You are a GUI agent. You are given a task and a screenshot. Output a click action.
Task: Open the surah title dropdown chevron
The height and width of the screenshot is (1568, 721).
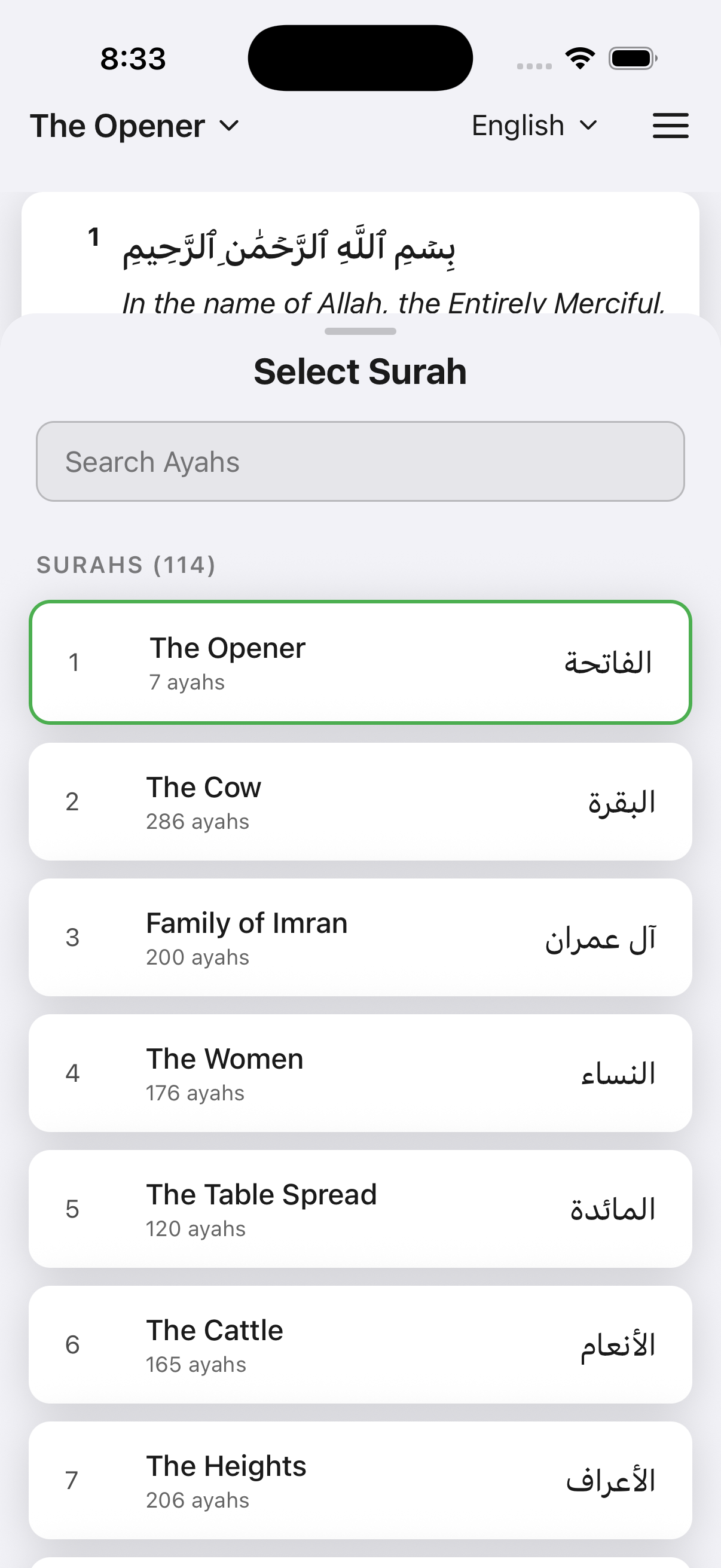click(228, 127)
